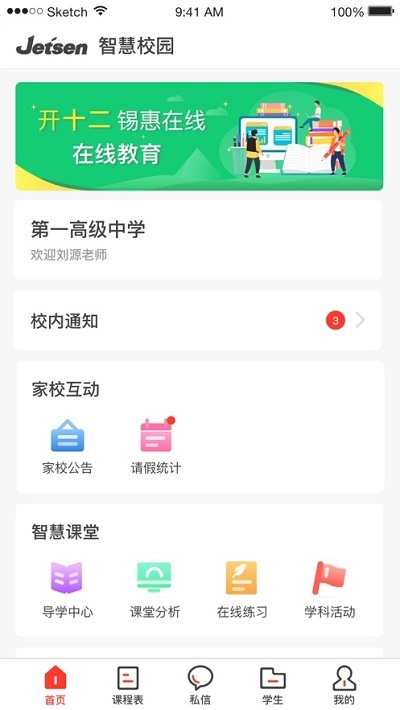Viewport: 400px width, 710px height.
Task: Open the 锡惠在线 online education banner
Action: pos(199,136)
